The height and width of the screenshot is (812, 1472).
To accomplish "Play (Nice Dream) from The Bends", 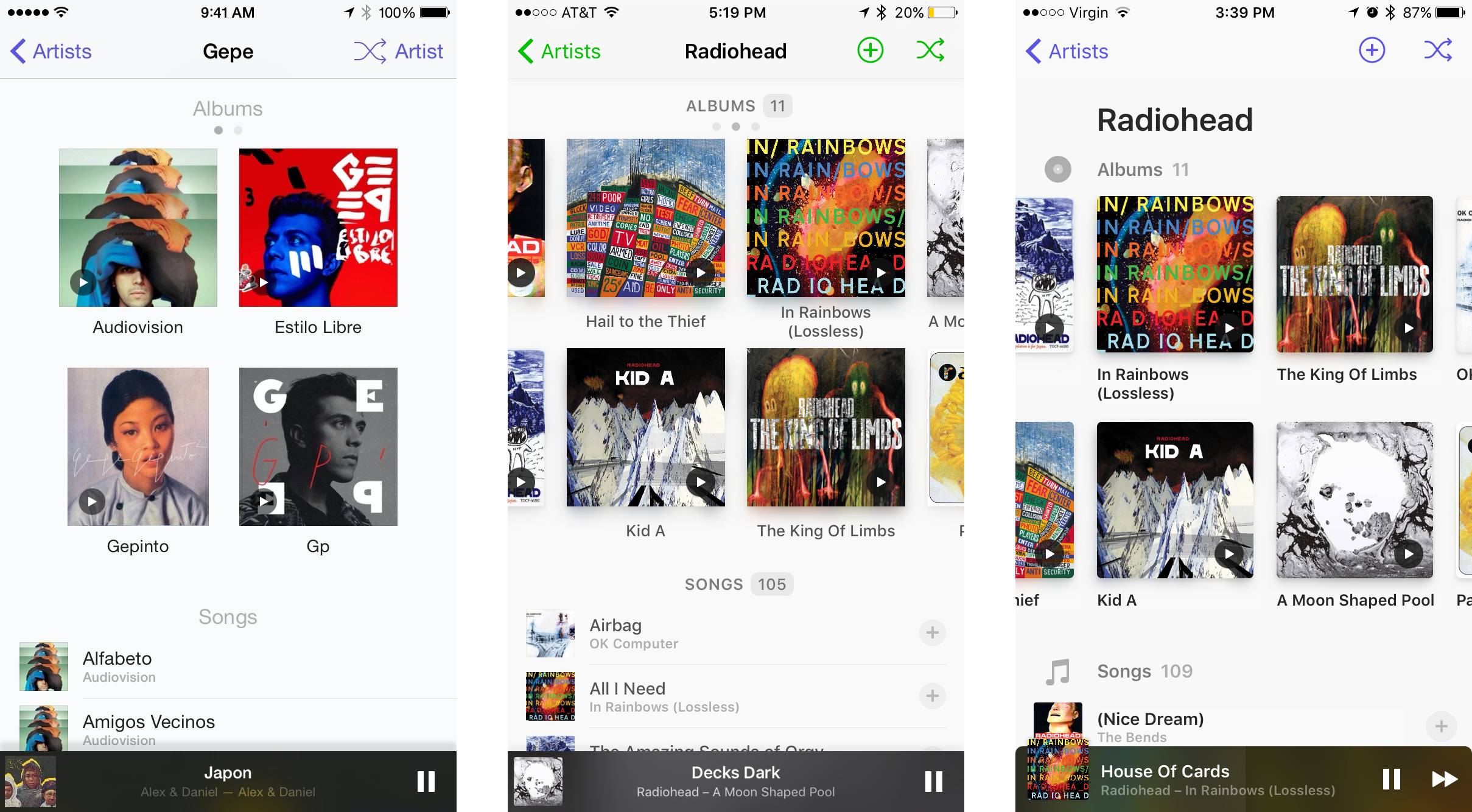I will click(x=1149, y=727).
